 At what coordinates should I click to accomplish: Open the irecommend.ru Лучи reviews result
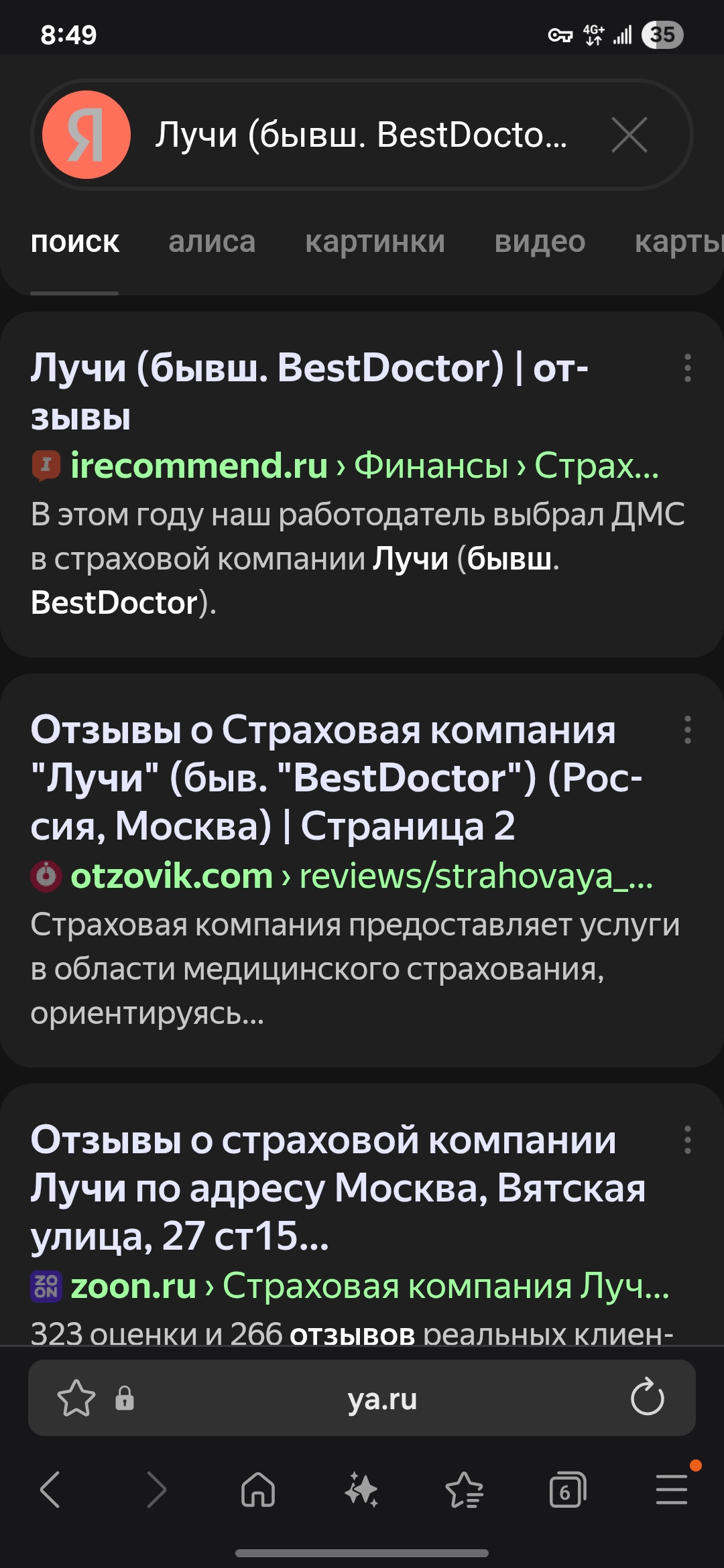pyautogui.click(x=308, y=392)
